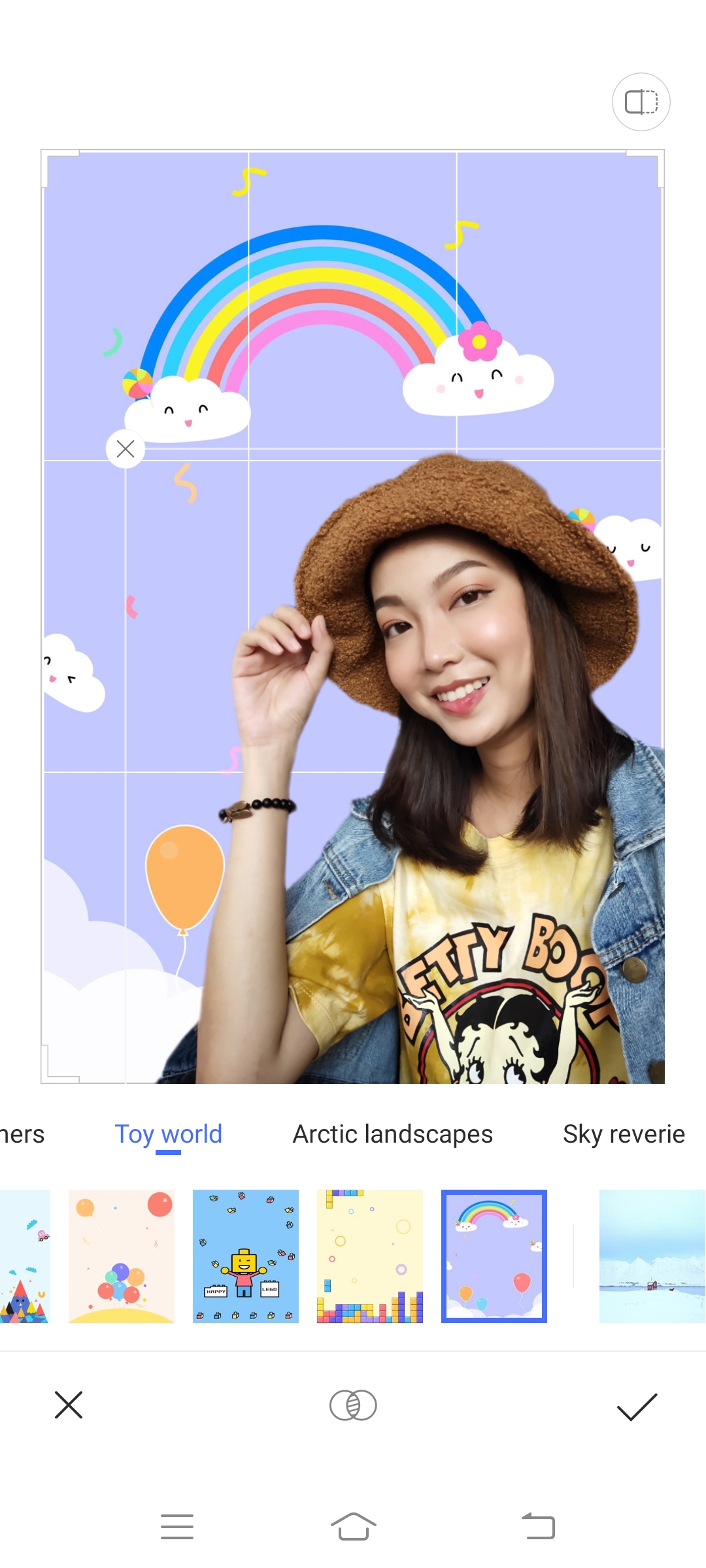This screenshot has height=1568, width=706.
Task: Tap the system back button
Action: click(x=538, y=1527)
